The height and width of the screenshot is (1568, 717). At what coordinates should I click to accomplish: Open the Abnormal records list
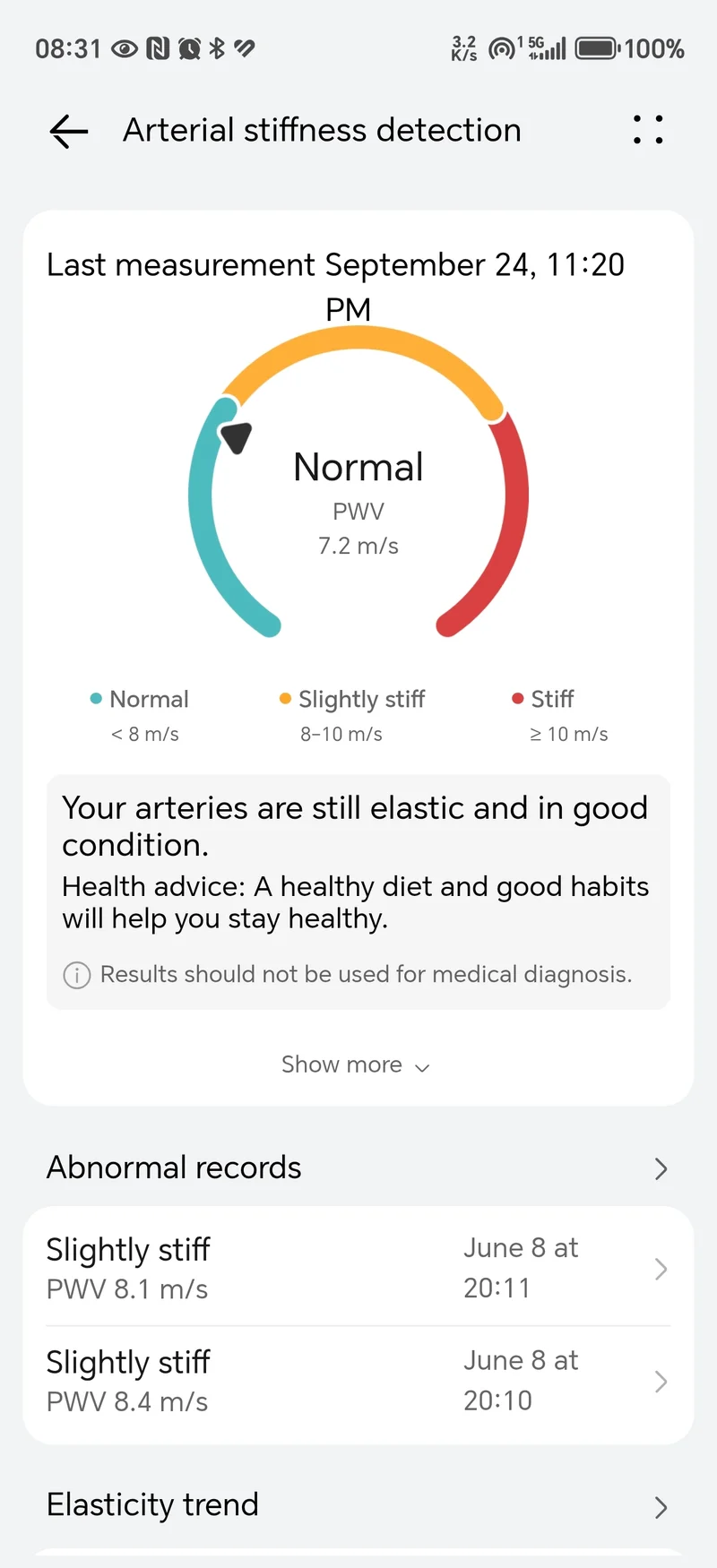point(358,1168)
